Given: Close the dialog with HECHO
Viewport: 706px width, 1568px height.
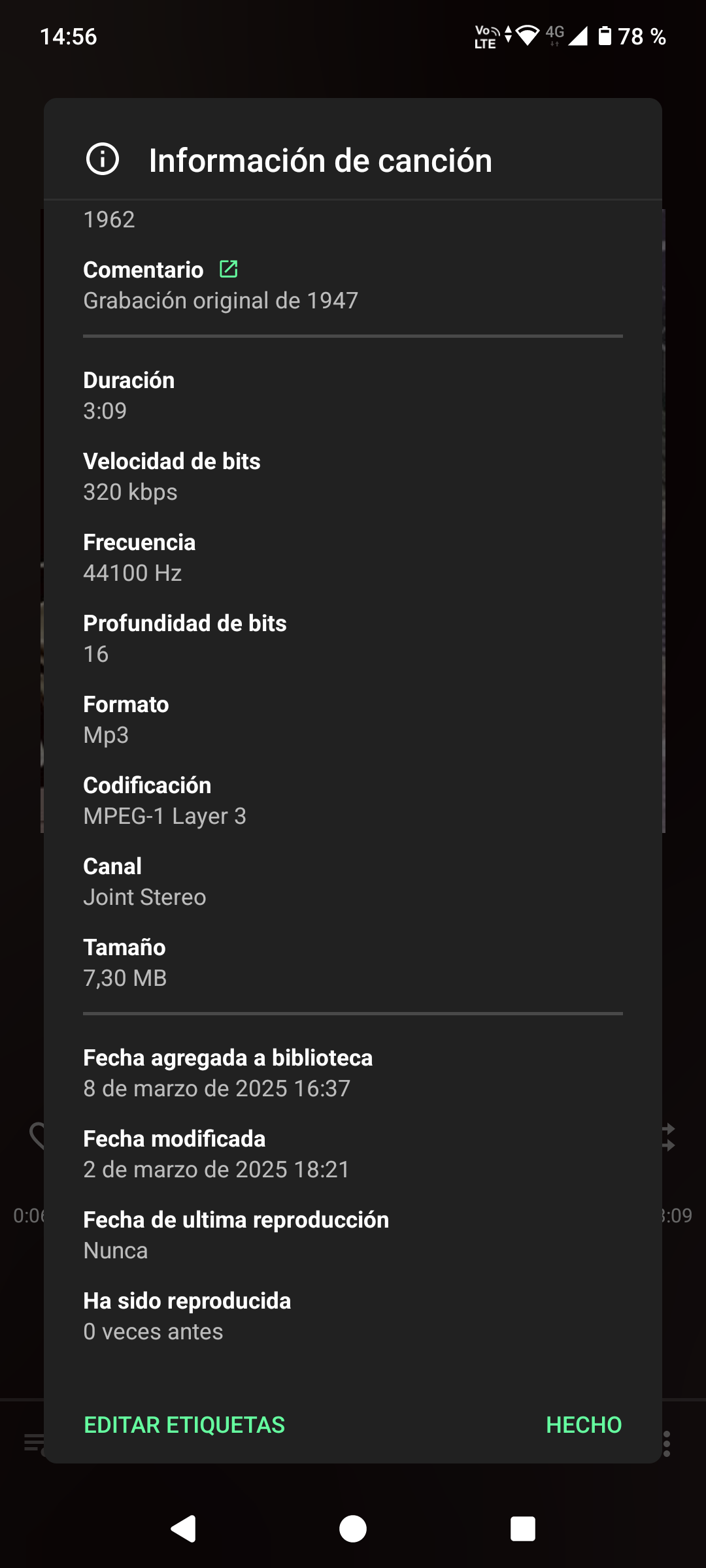Looking at the screenshot, I should 584,1425.
